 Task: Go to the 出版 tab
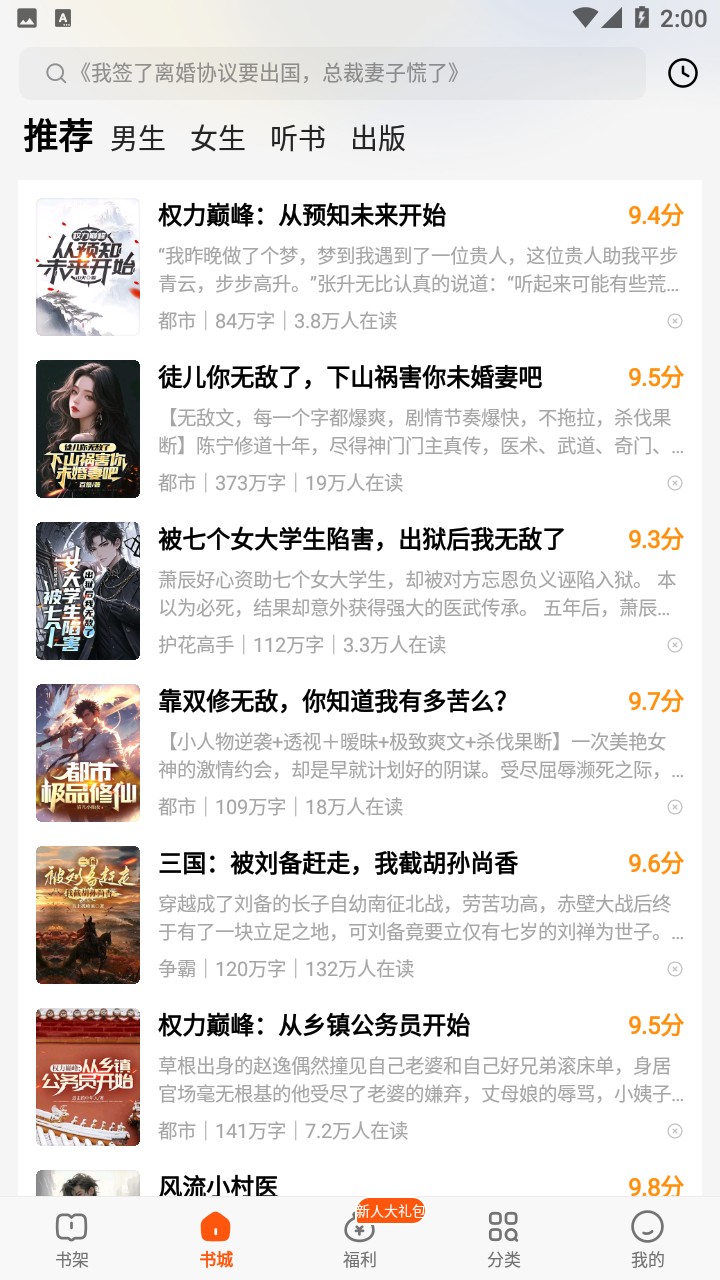(x=378, y=138)
